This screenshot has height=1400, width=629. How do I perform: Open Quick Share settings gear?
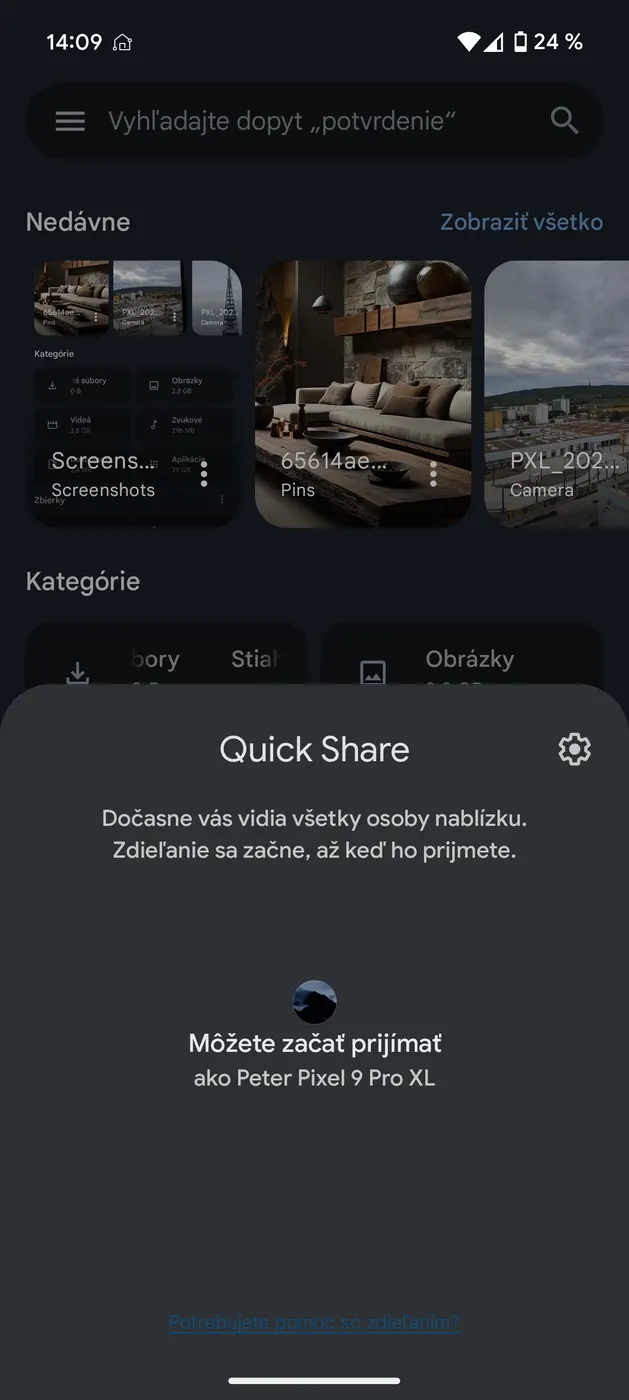pyautogui.click(x=574, y=749)
